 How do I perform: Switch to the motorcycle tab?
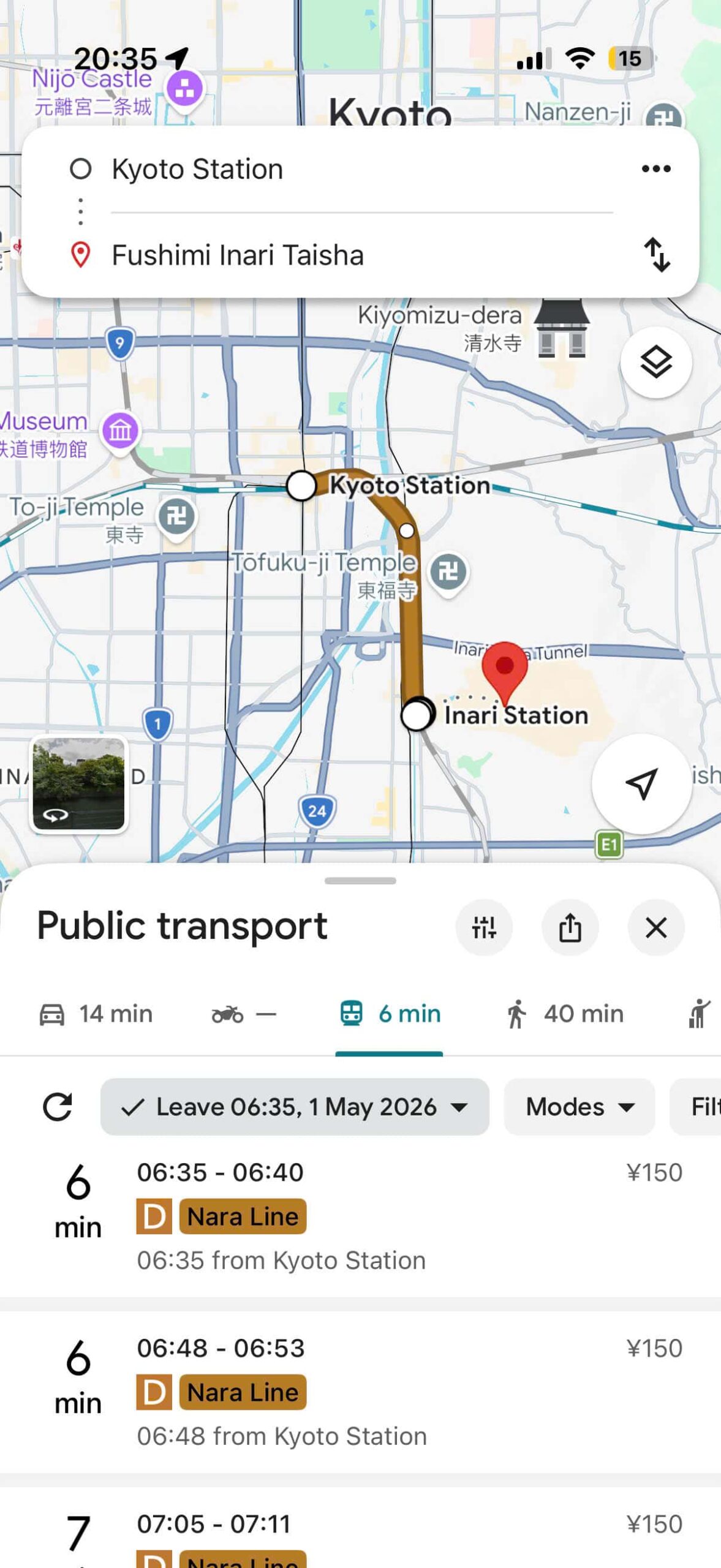pyautogui.click(x=243, y=1014)
